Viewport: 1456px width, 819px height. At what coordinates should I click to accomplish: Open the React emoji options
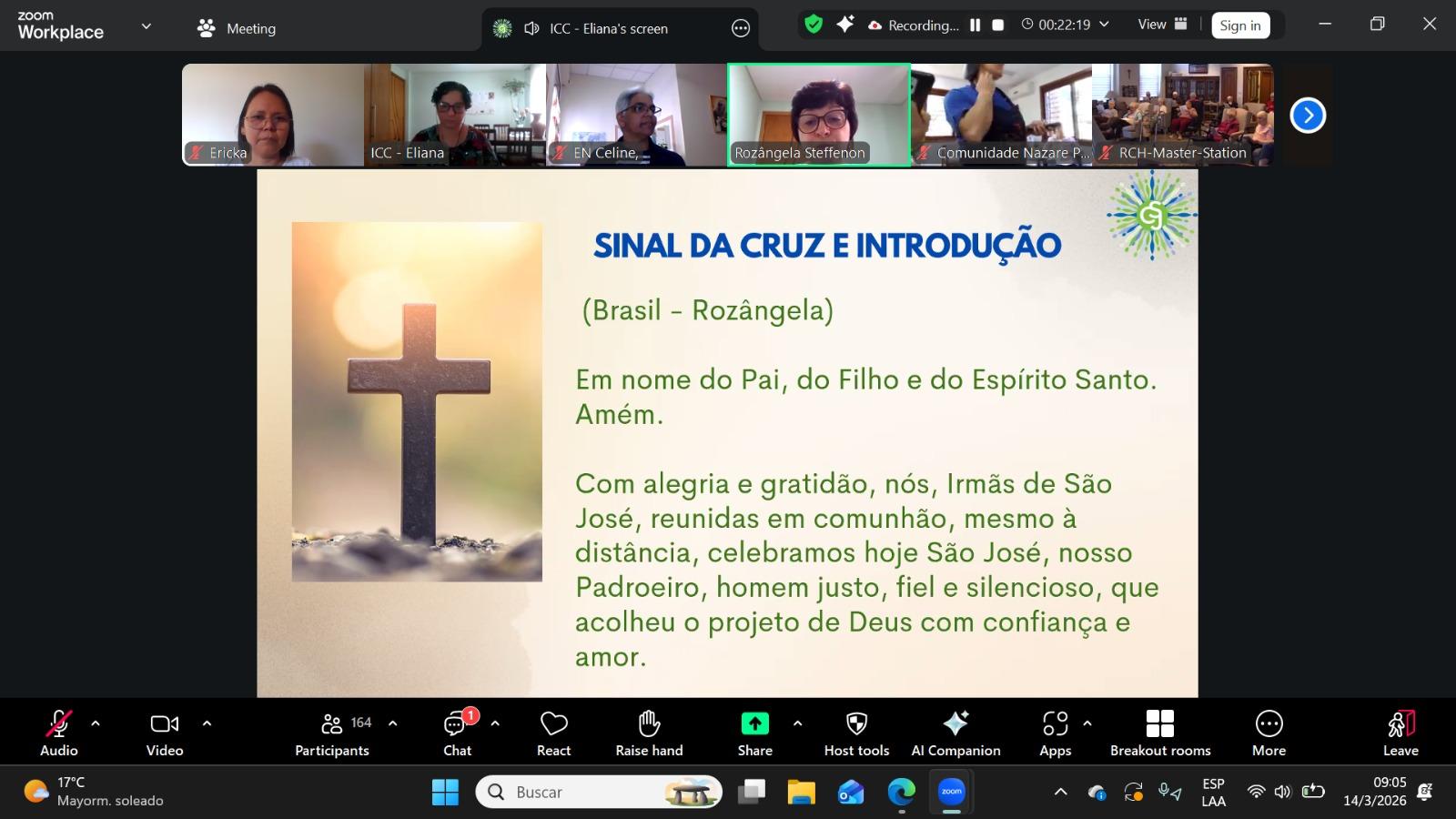click(x=553, y=733)
